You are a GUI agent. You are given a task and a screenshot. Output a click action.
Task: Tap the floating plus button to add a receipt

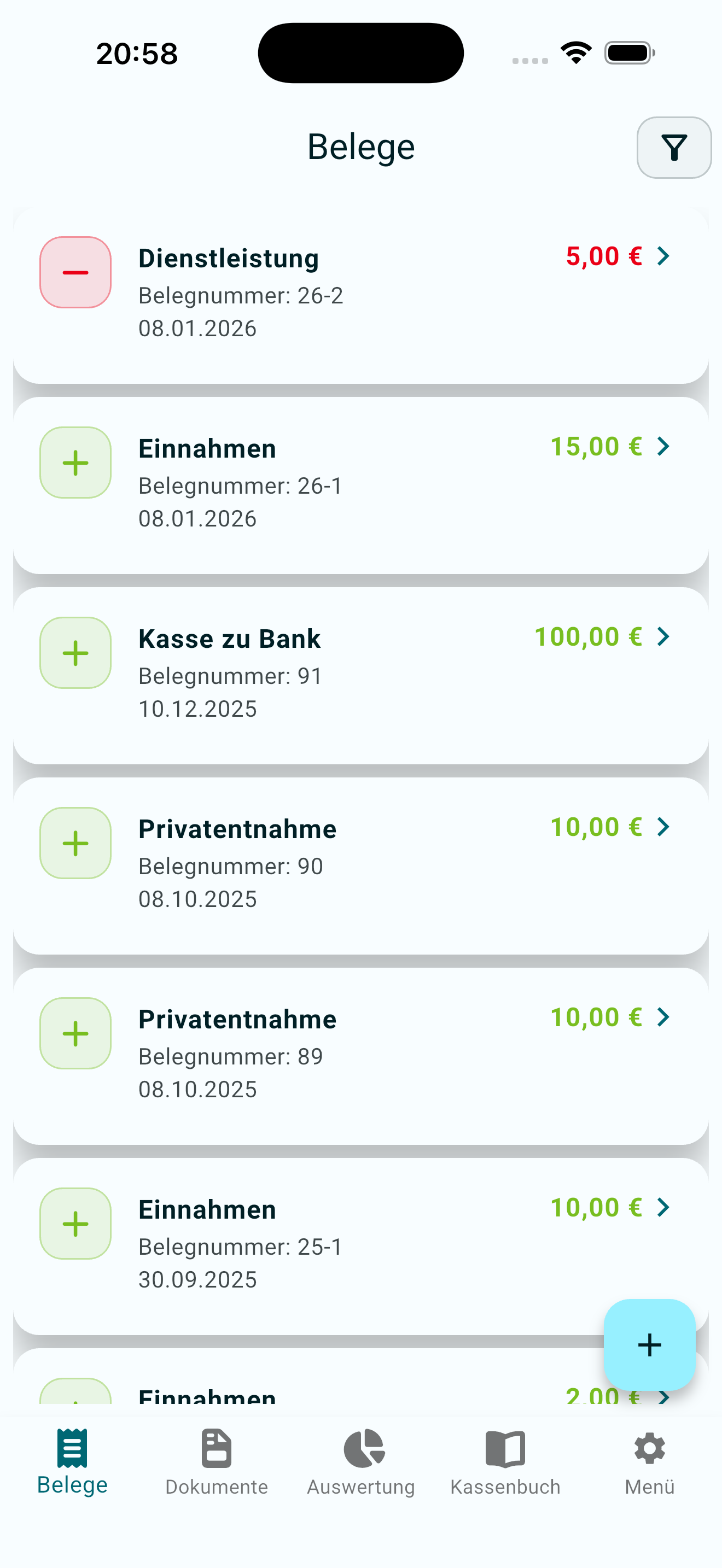[650, 1345]
